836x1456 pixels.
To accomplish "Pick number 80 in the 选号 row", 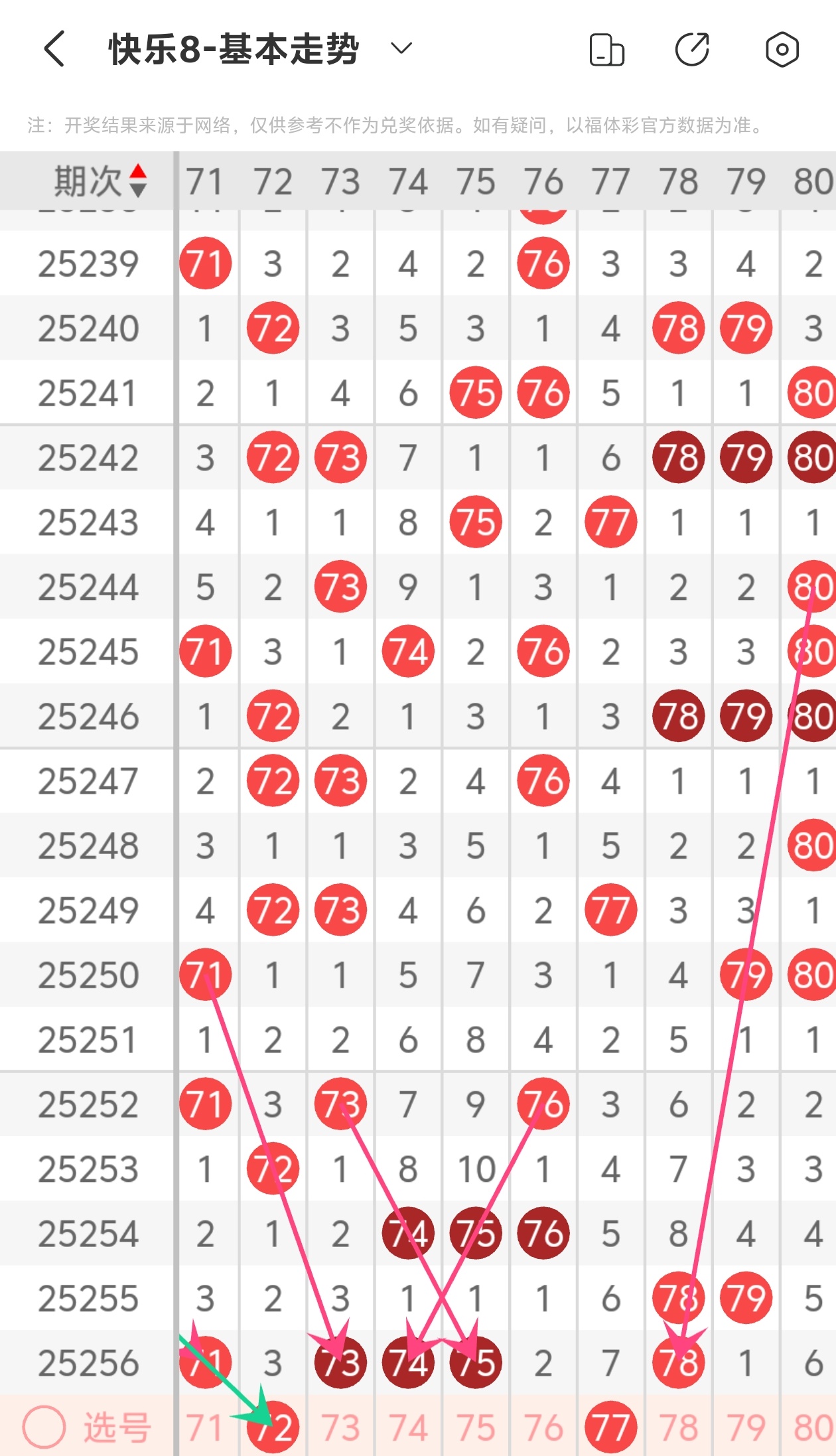I will [813, 1427].
